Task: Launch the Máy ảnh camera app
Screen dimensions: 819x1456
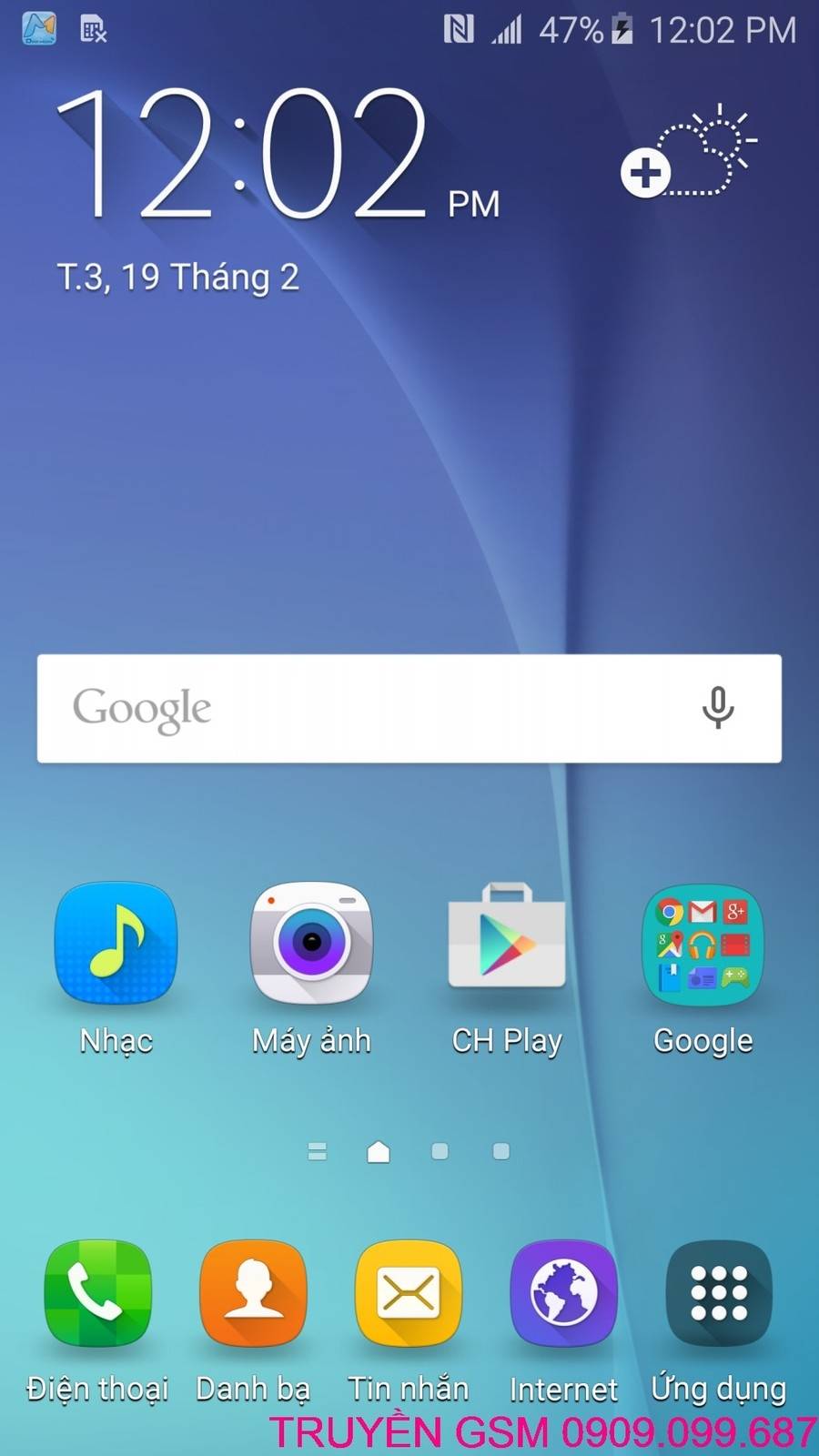Action: point(311,943)
